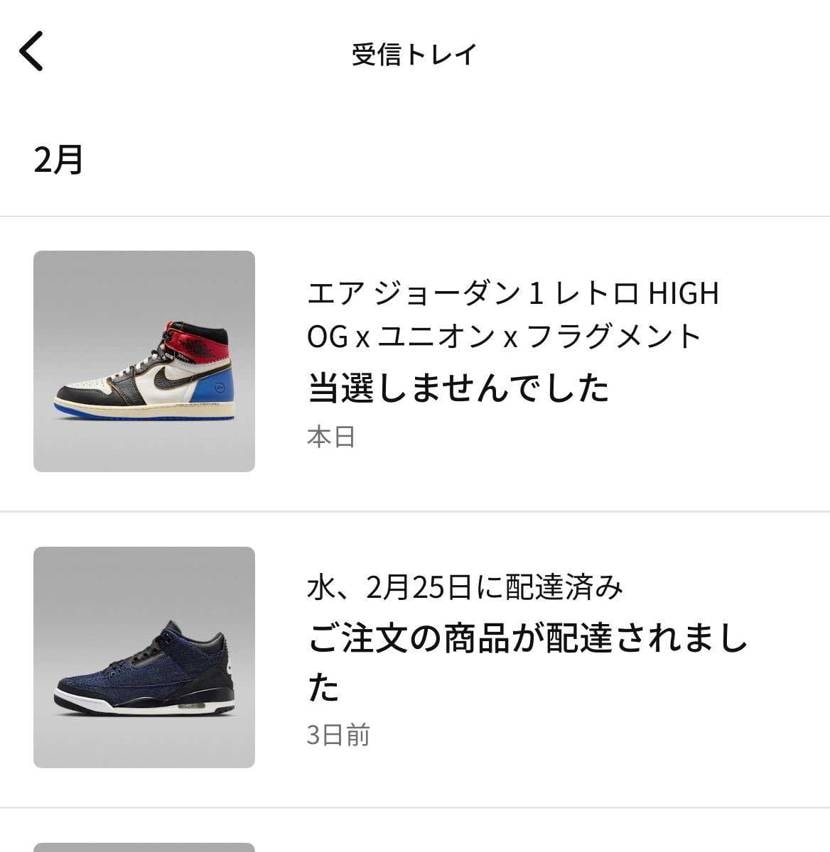Viewport: 830px width, 852px height.
Task: Tap the divider below the 2月 heading
Action: click(x=415, y=211)
